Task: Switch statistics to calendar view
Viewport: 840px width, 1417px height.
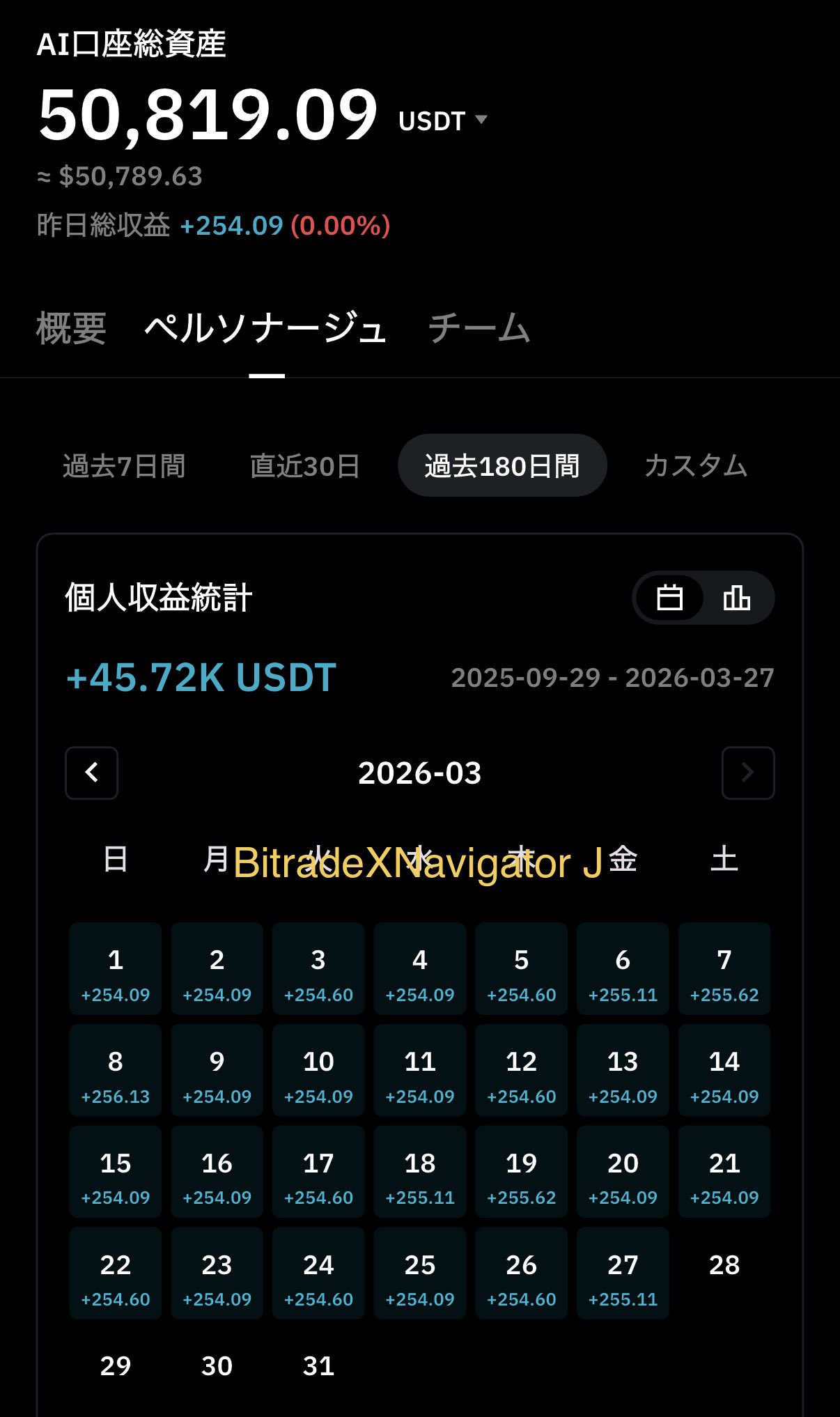Action: [x=669, y=598]
